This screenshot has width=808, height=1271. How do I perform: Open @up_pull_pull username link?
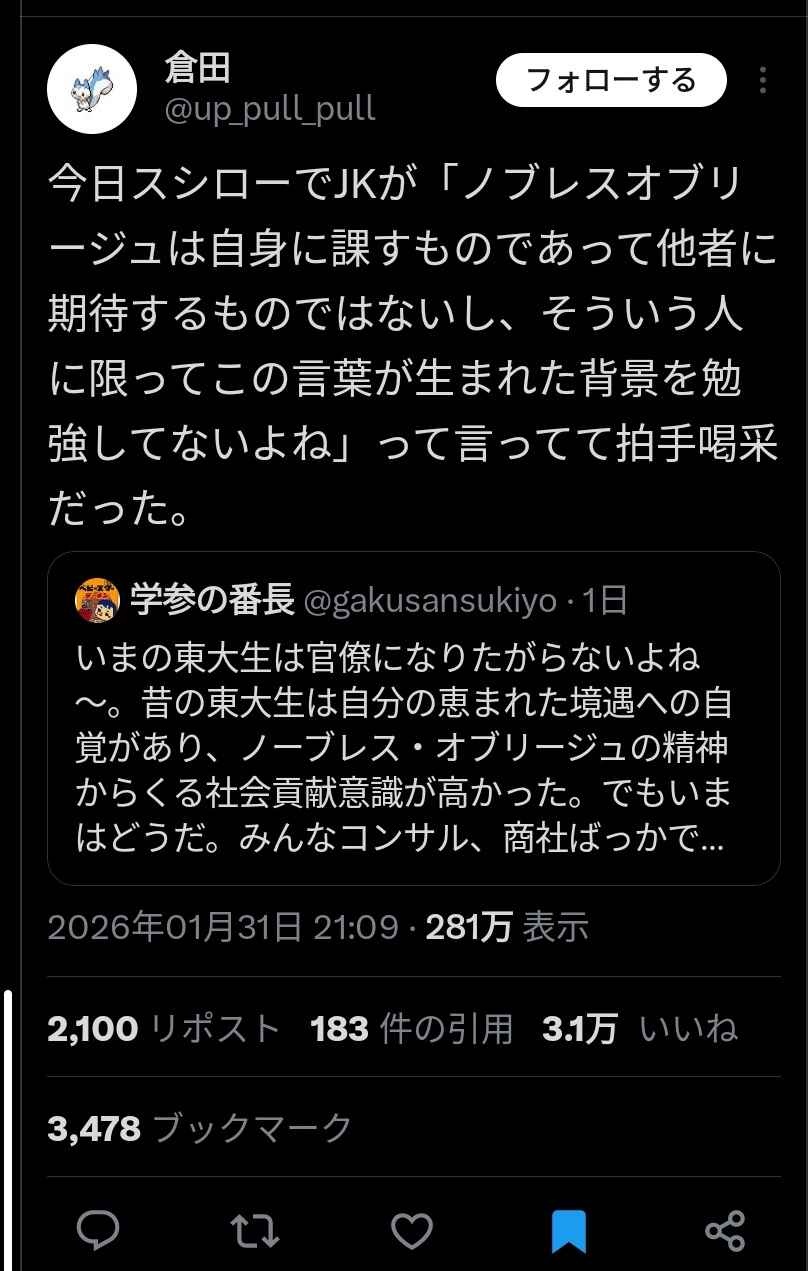[x=270, y=109]
